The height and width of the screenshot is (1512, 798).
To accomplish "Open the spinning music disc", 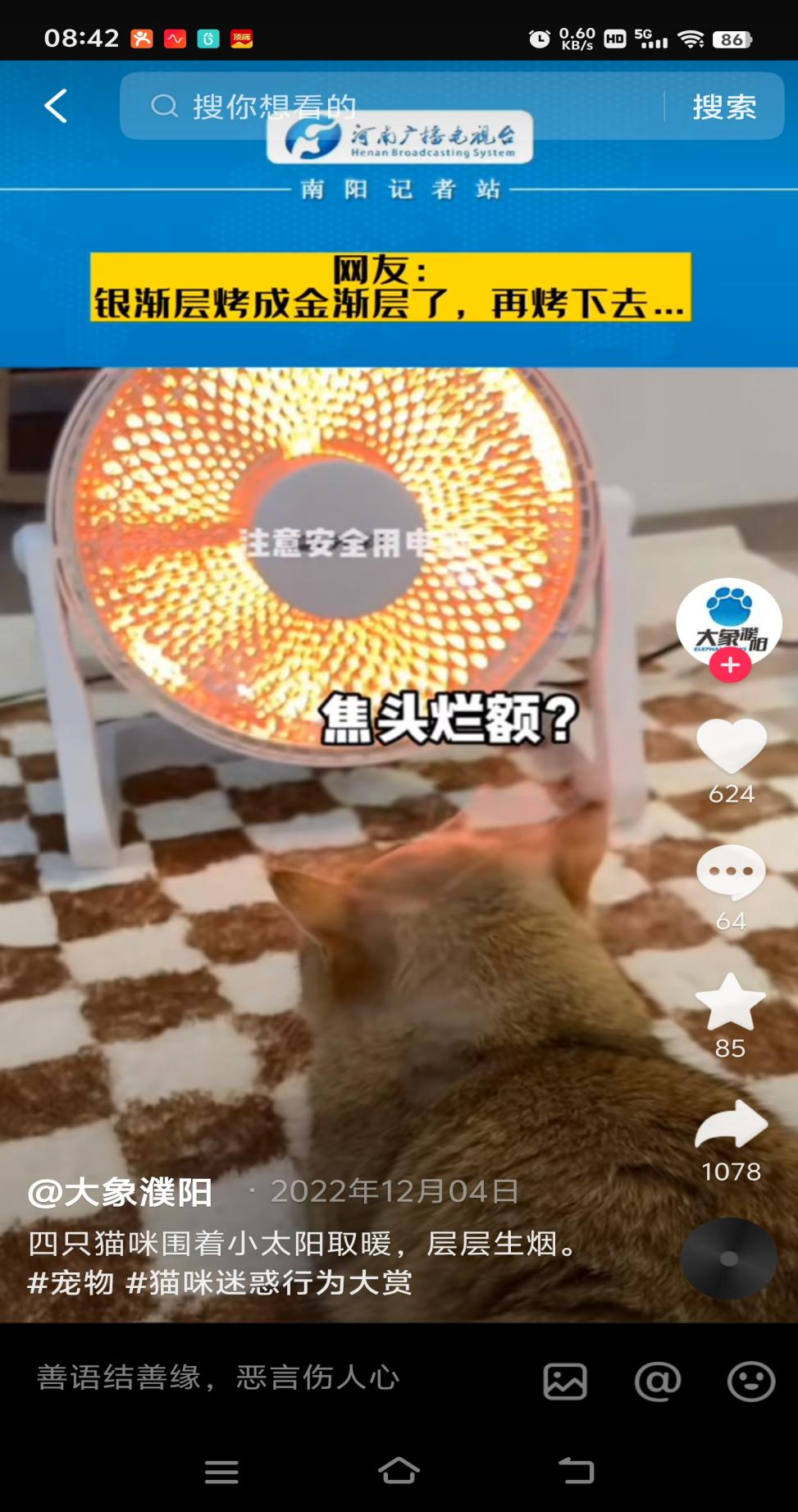I will click(x=728, y=1258).
